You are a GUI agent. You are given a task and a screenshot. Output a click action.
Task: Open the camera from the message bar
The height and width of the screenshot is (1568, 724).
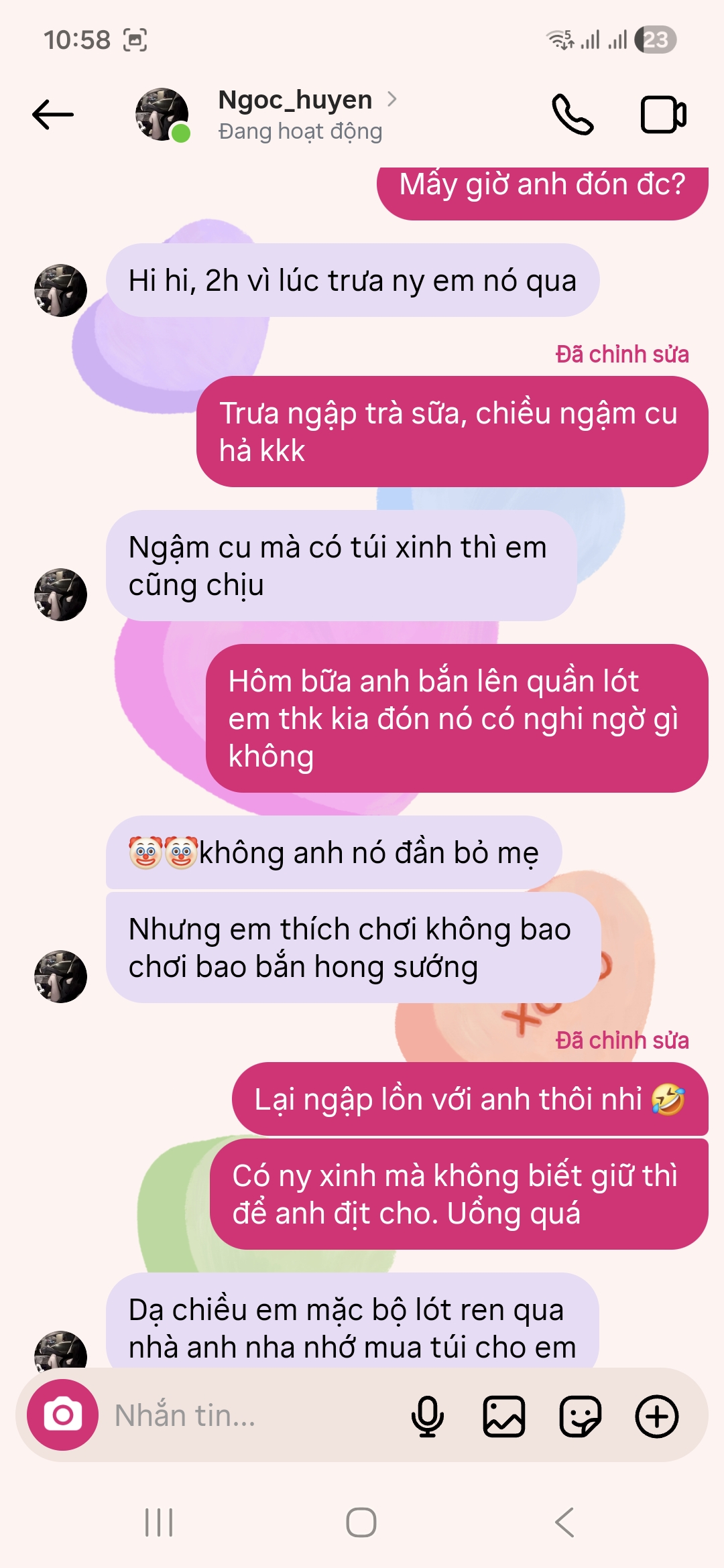pyautogui.click(x=63, y=1415)
